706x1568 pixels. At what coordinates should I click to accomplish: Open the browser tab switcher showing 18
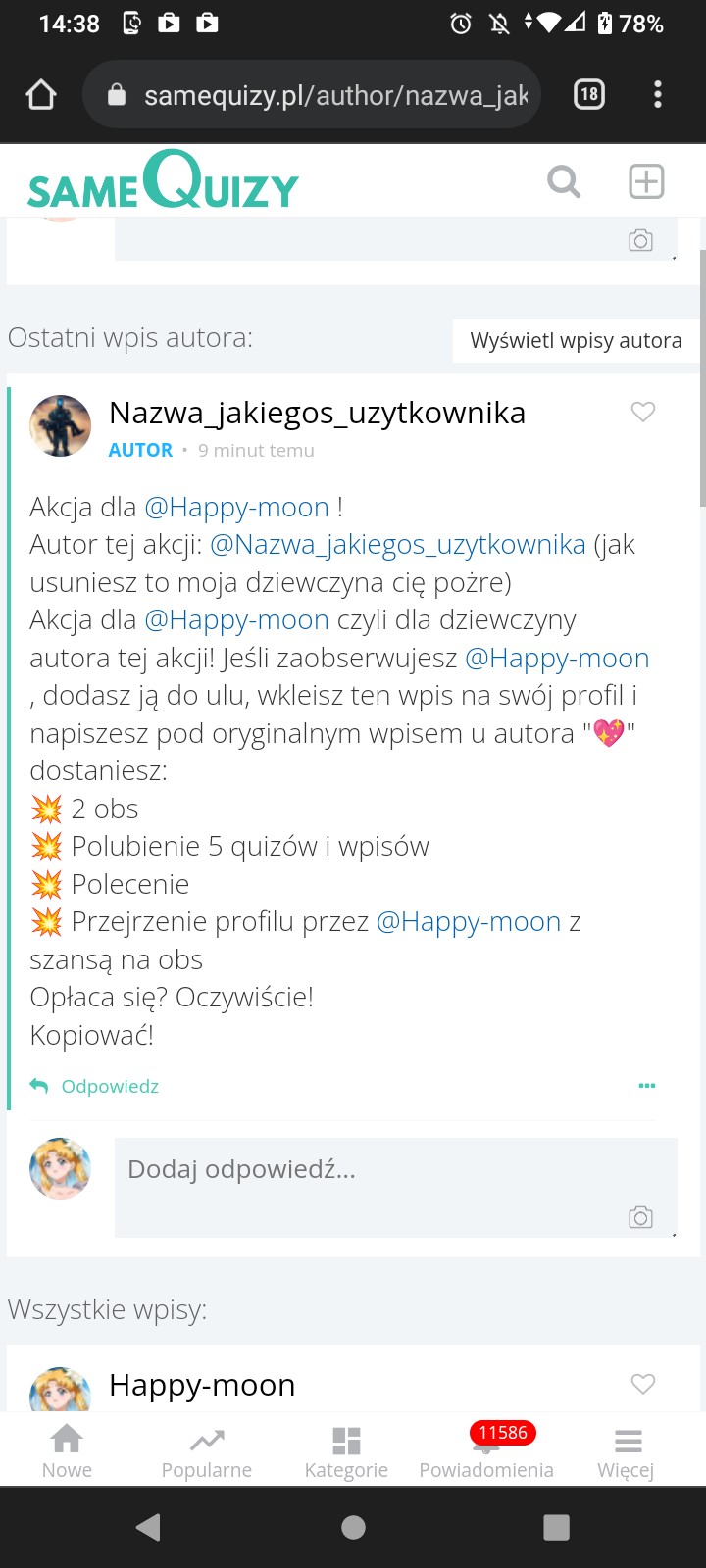click(x=588, y=94)
